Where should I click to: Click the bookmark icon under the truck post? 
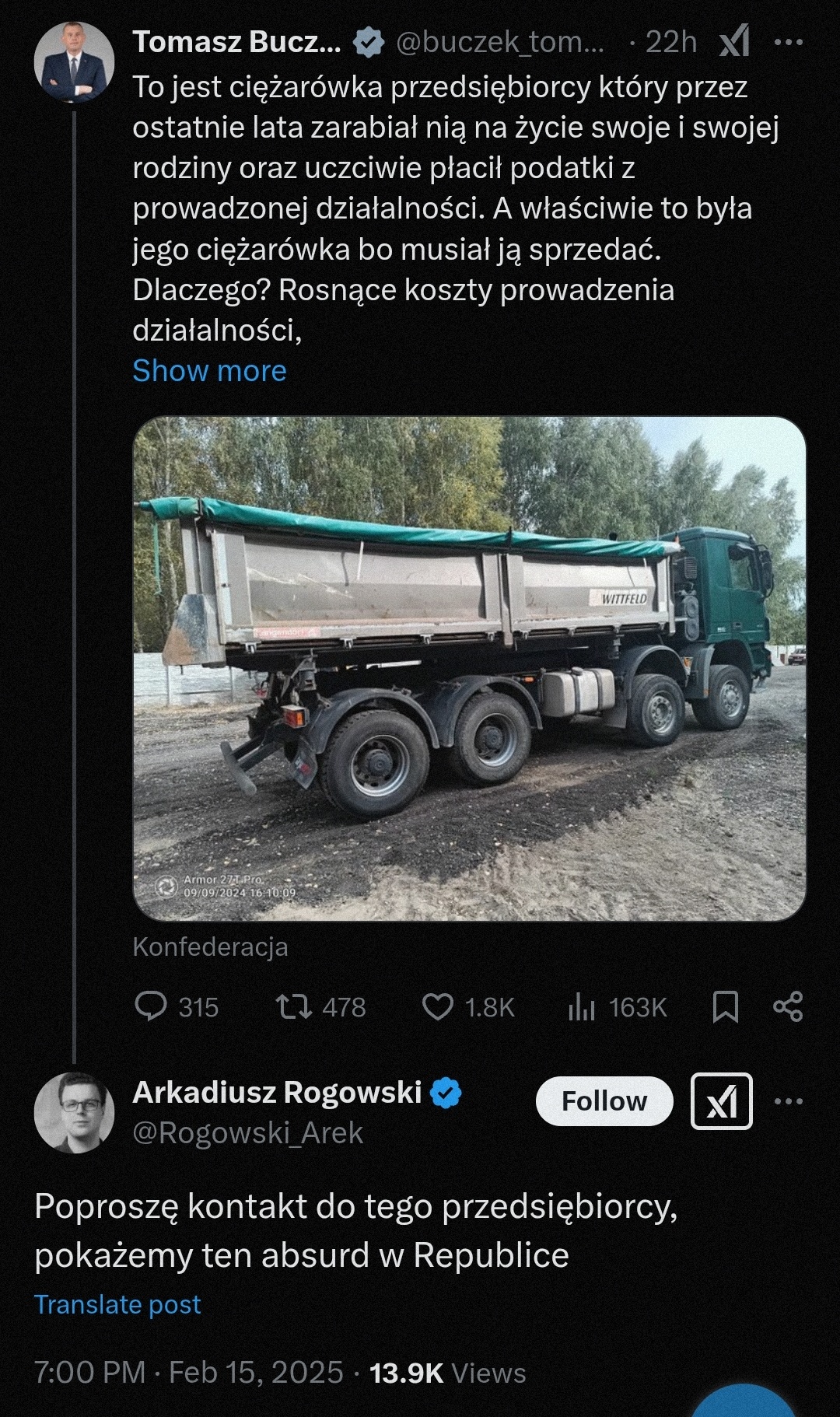pos(724,1007)
